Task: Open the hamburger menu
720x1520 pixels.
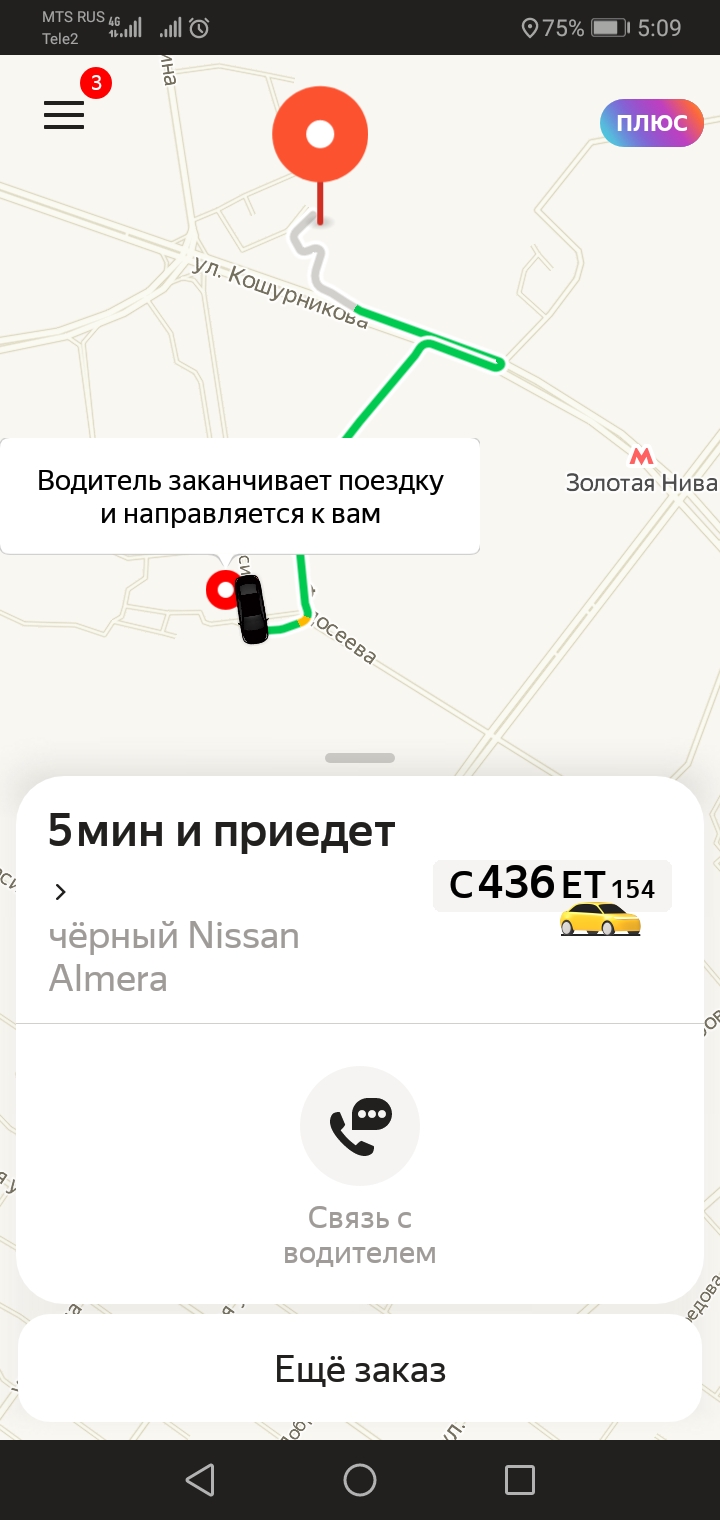Action: coord(64,115)
